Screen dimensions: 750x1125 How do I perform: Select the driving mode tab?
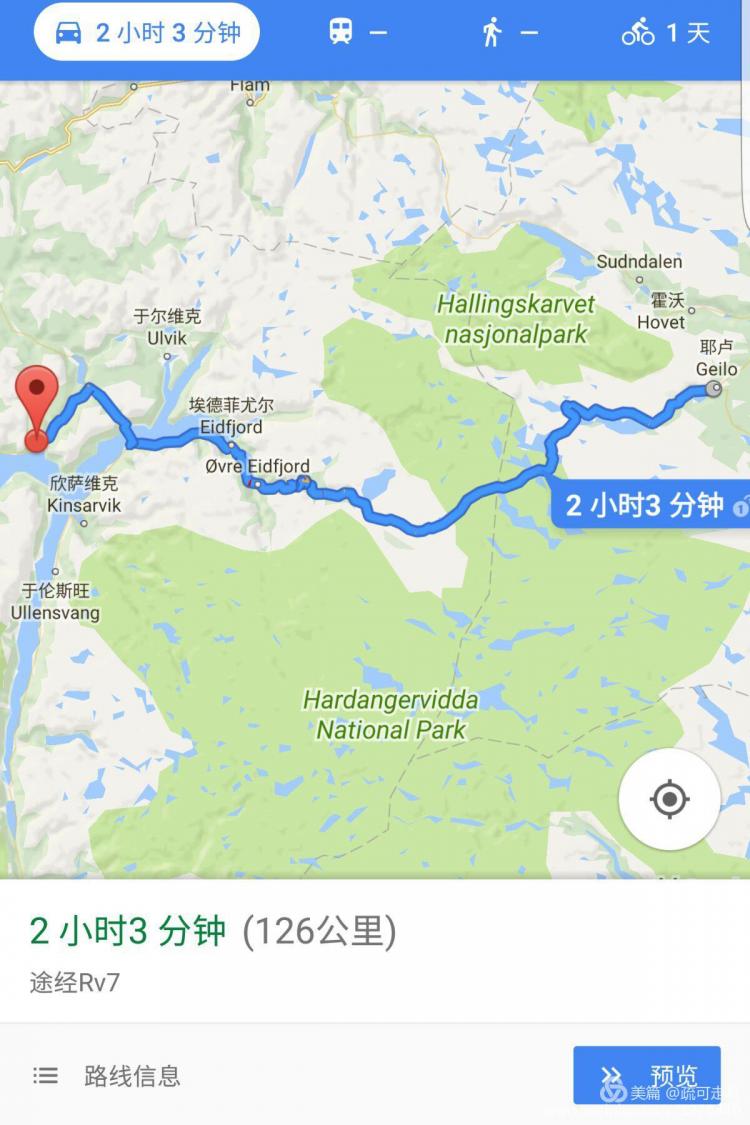(147, 33)
